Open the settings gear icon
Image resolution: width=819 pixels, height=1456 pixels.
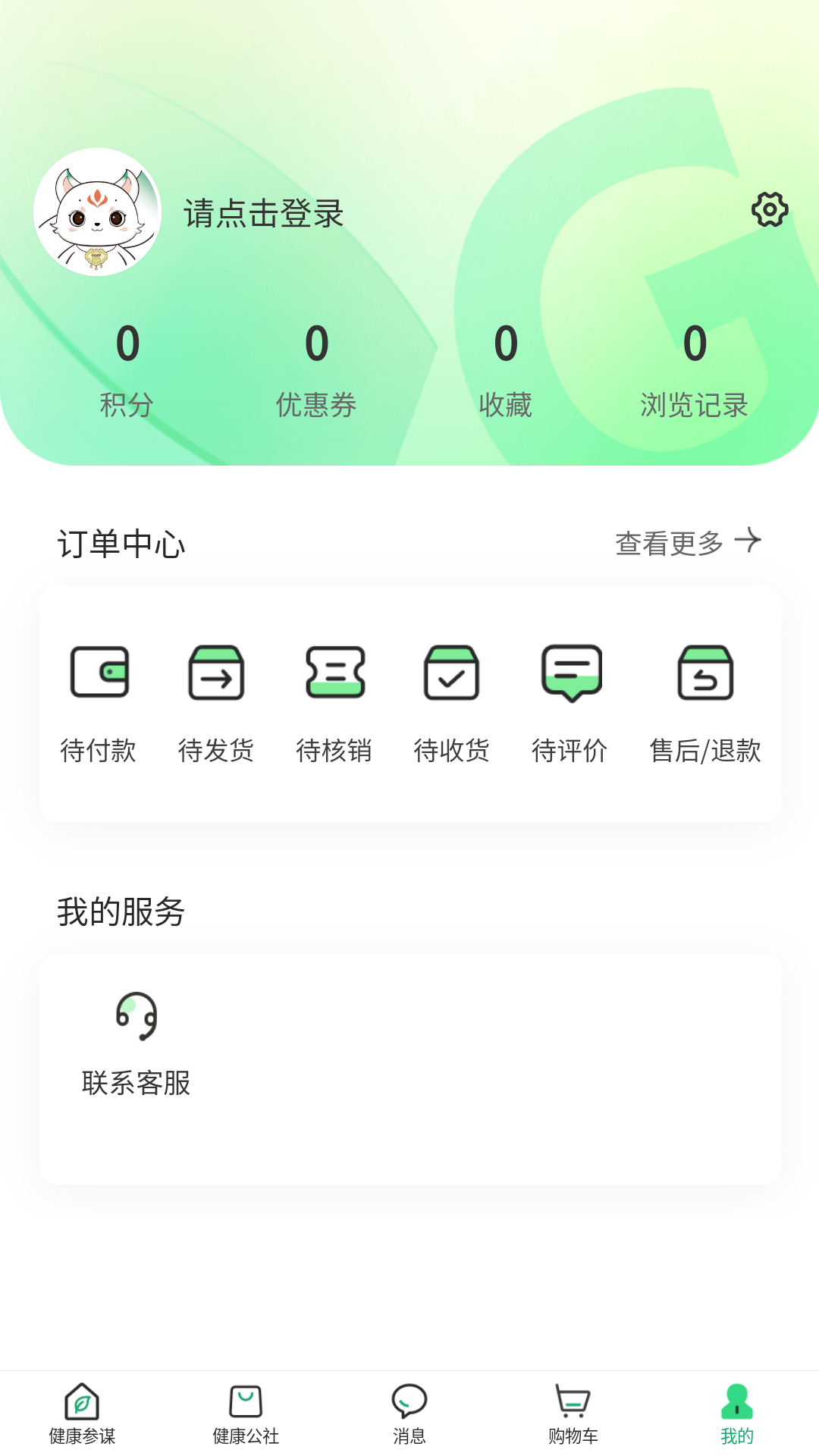[x=769, y=211]
